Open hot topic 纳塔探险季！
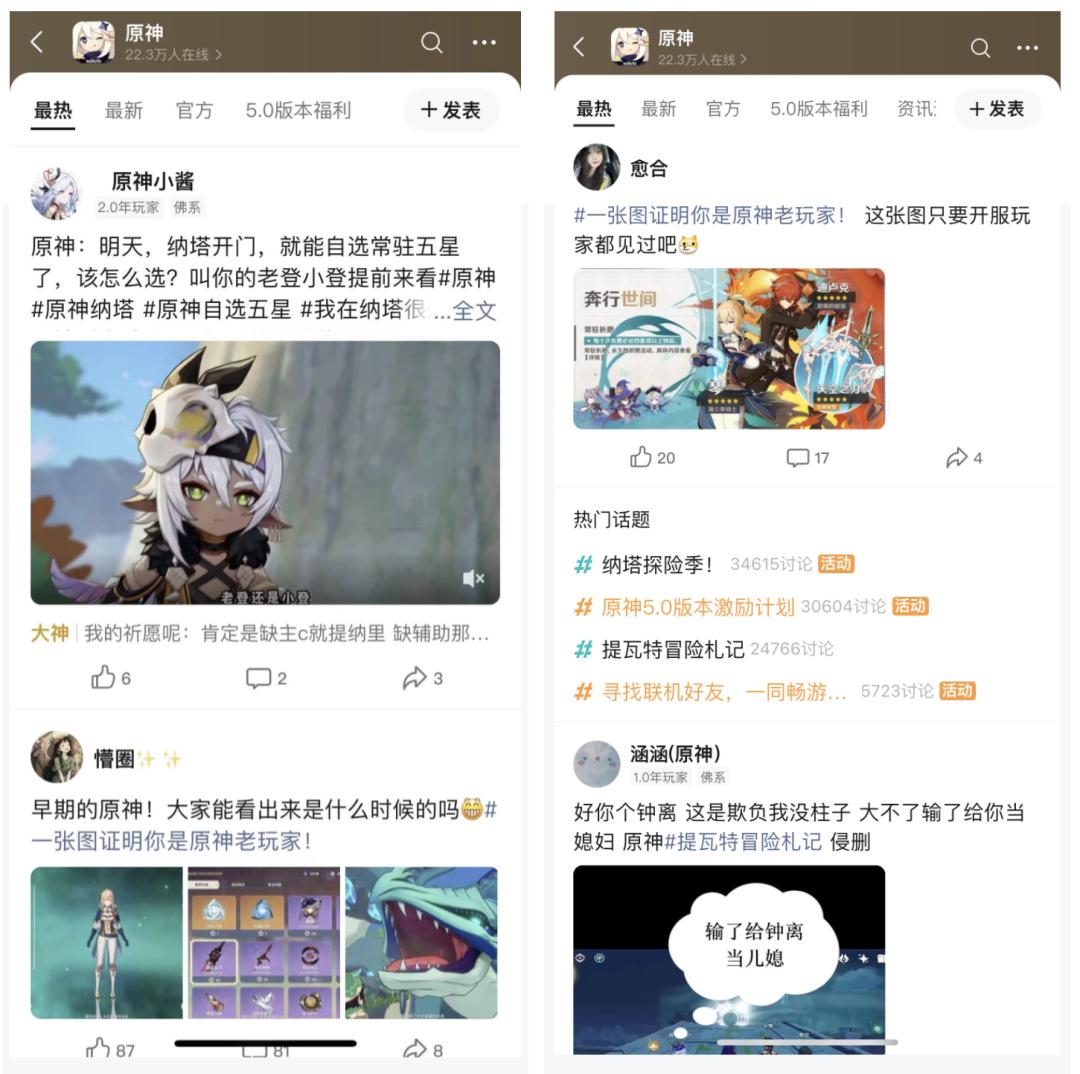 pyautogui.click(x=657, y=565)
